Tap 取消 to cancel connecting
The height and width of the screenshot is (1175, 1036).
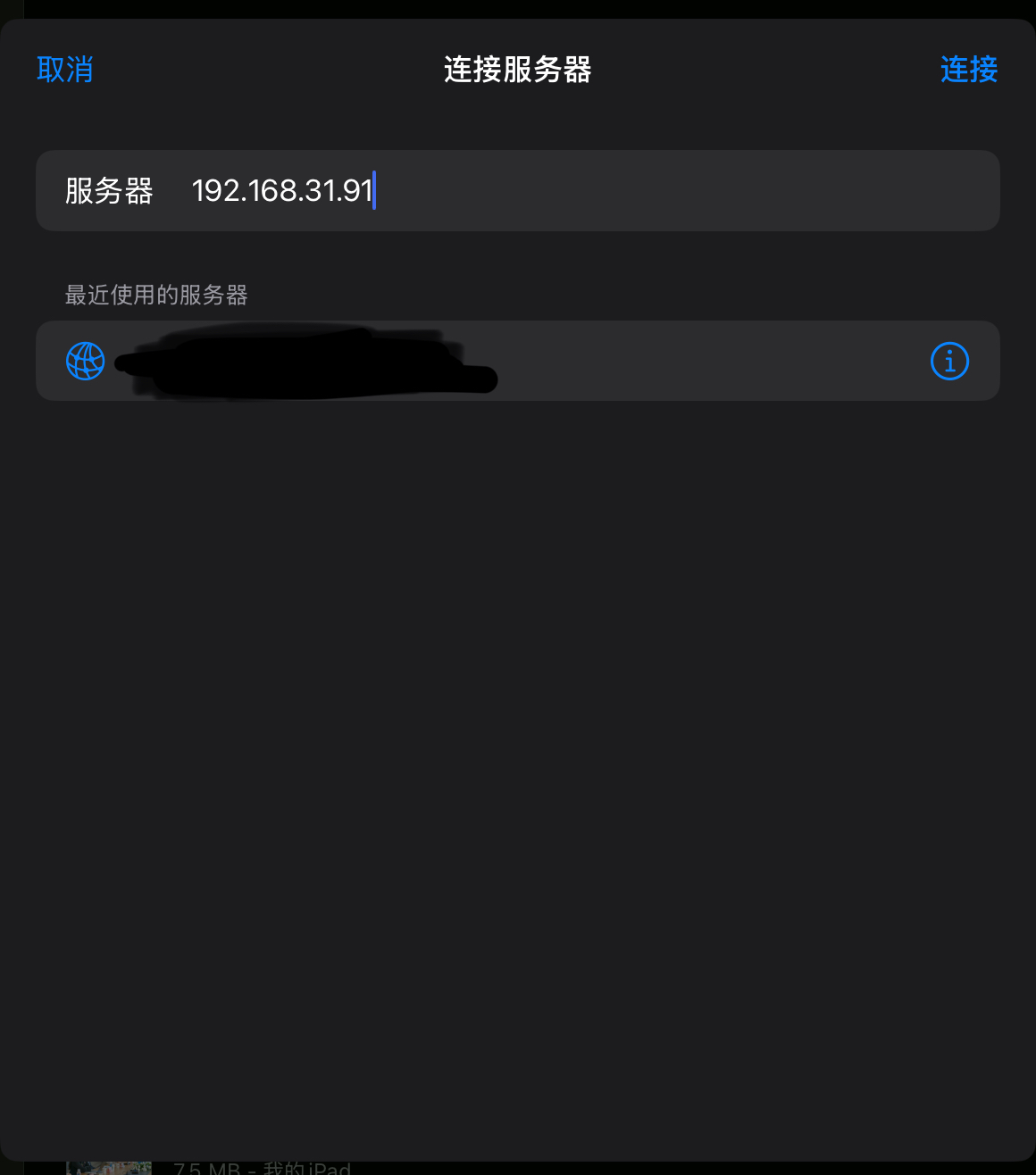pos(65,70)
